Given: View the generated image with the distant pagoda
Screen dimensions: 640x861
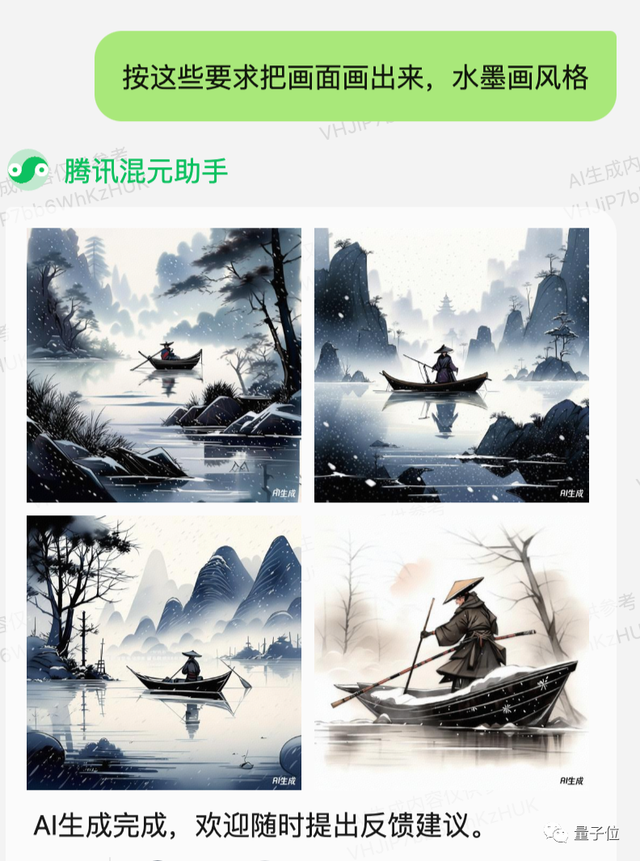Looking at the screenshot, I should tap(451, 365).
